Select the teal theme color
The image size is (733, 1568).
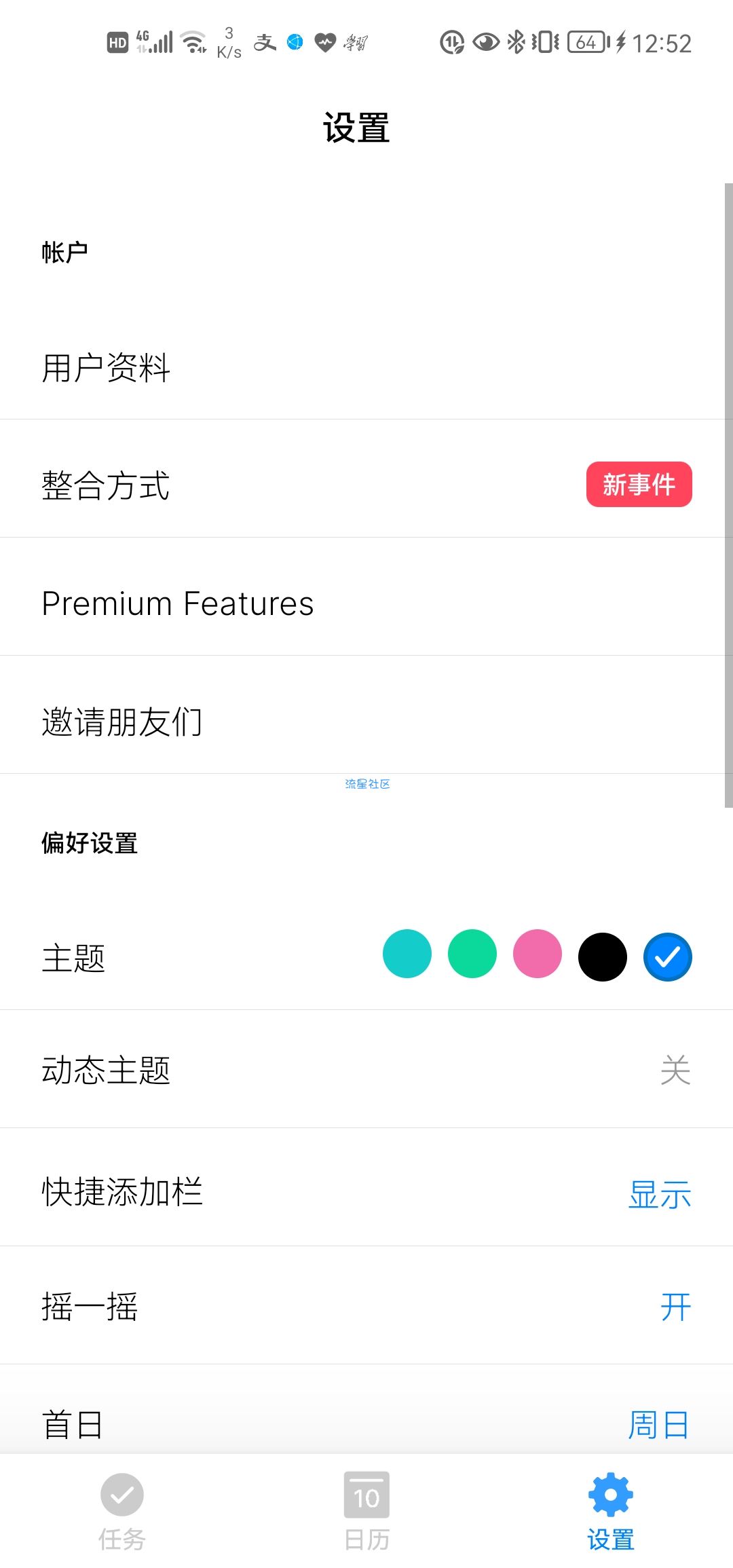407,954
